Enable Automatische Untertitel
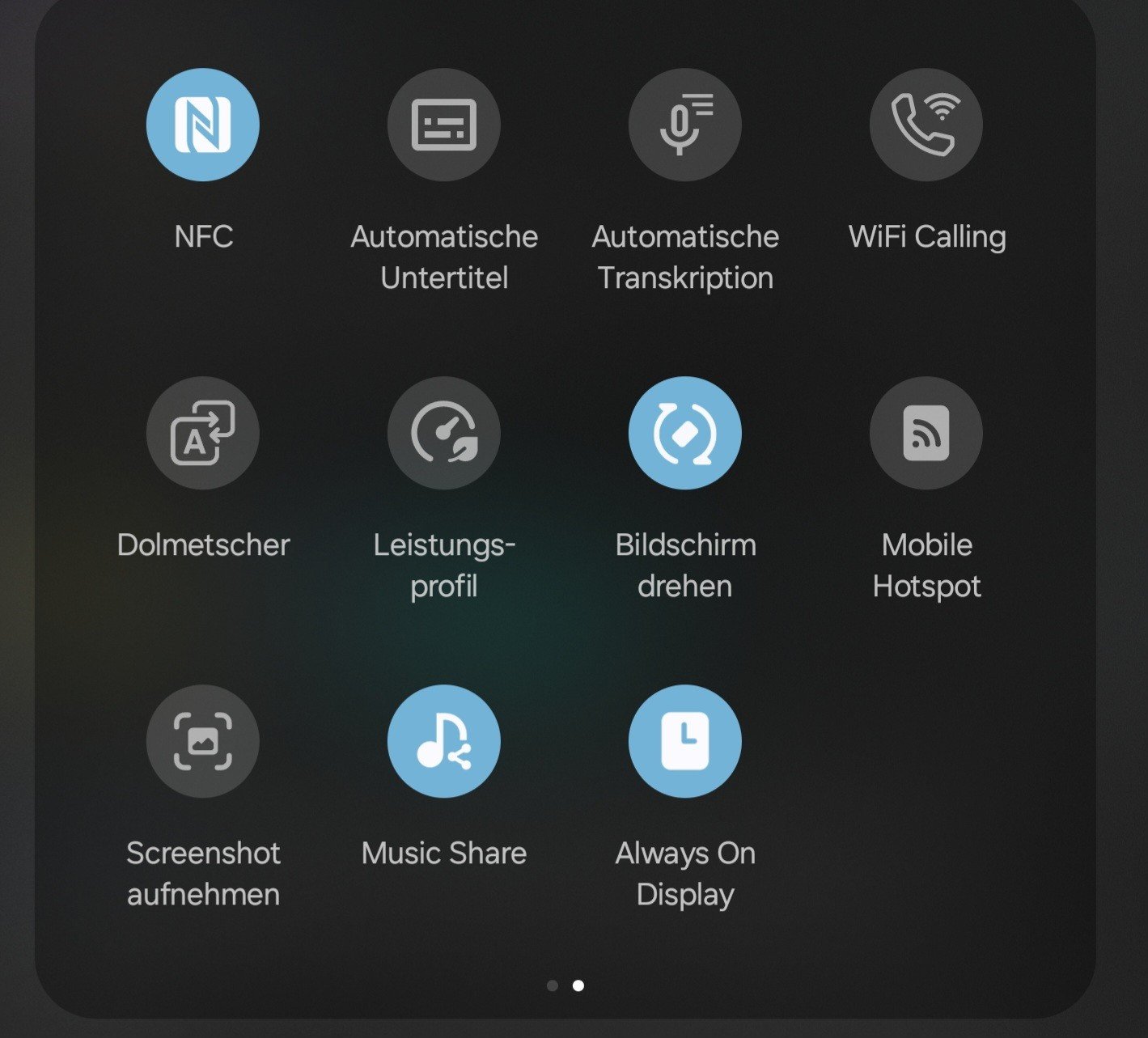 tap(443, 125)
